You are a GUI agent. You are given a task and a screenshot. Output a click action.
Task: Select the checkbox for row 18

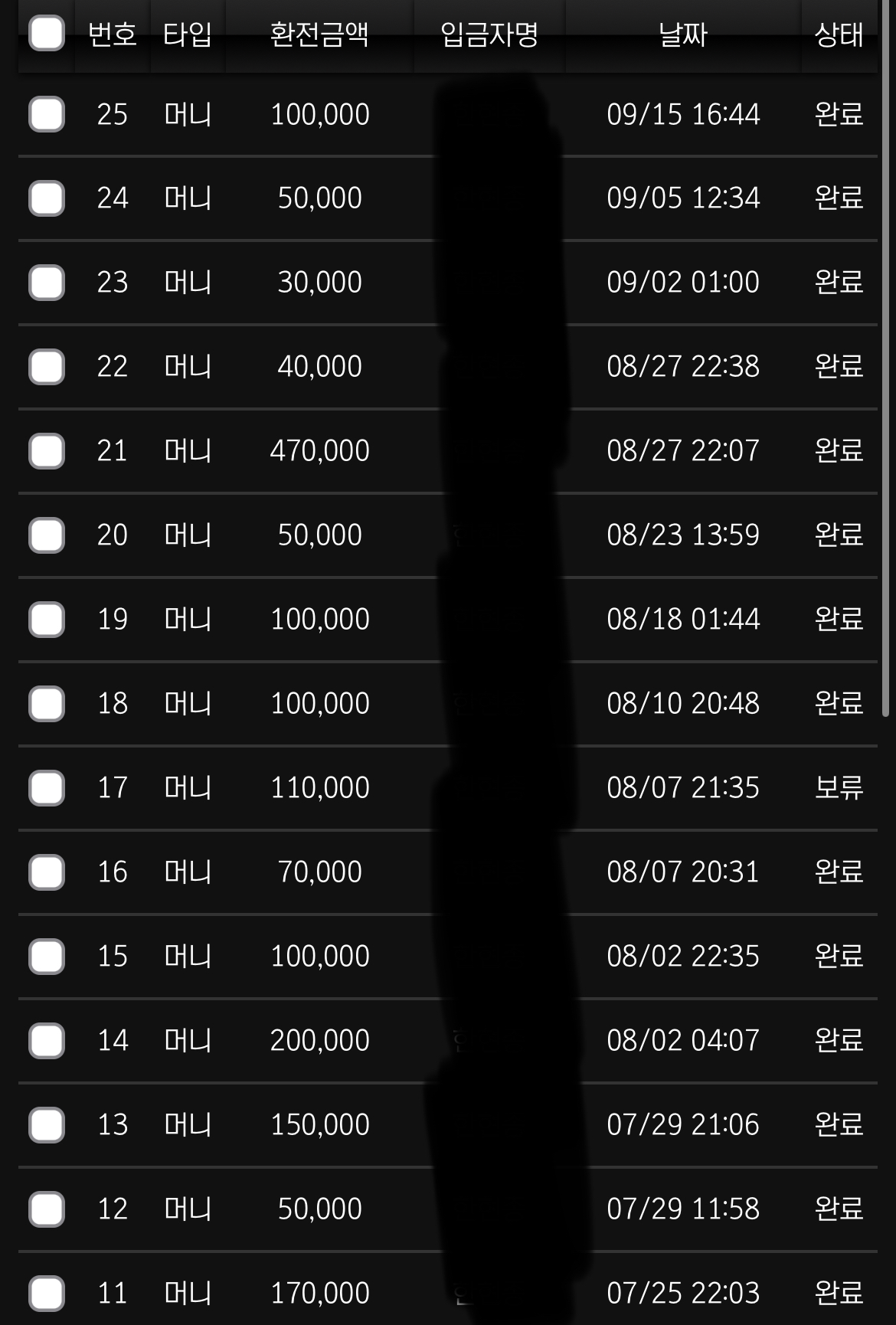(x=47, y=704)
